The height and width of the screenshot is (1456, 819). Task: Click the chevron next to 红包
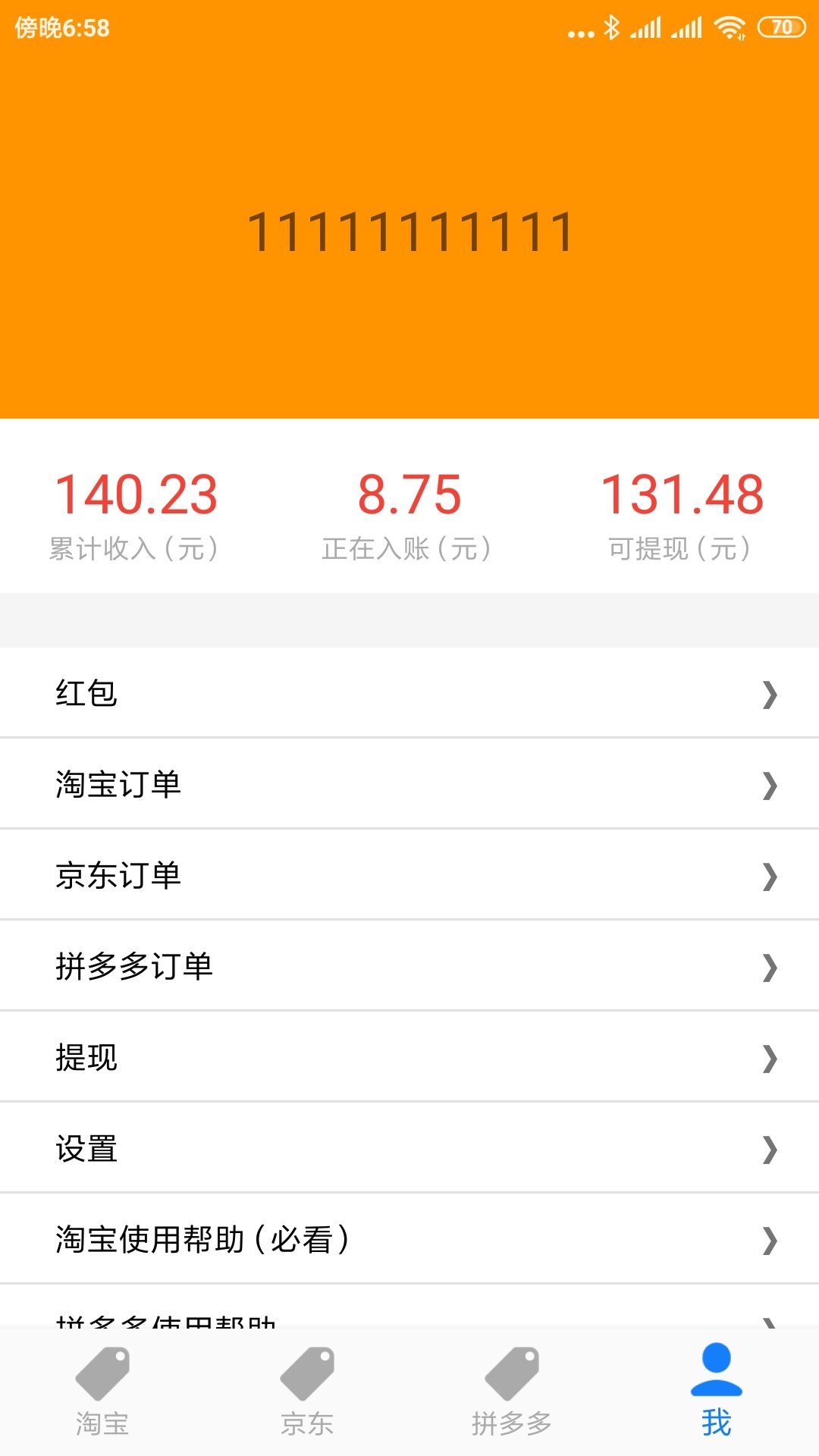coord(769,692)
